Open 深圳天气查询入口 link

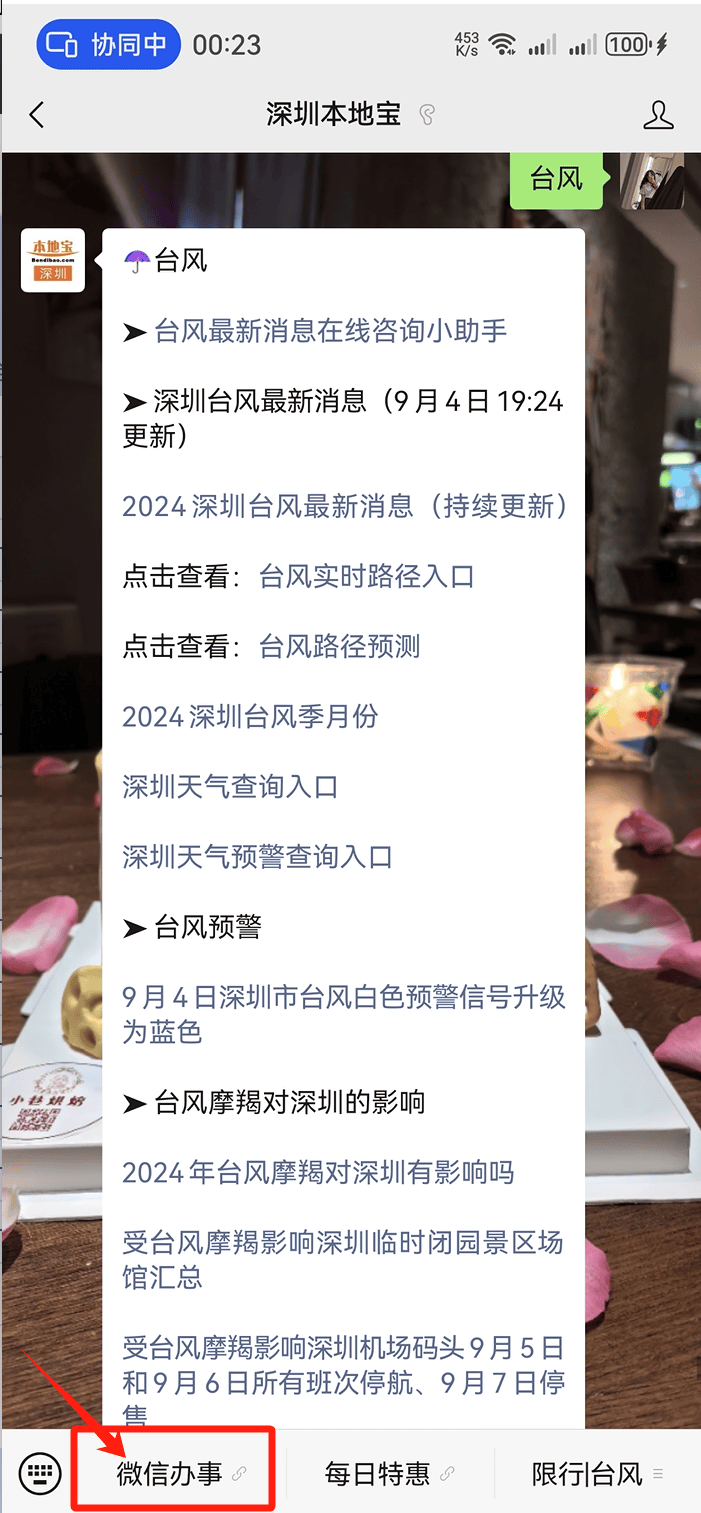[x=230, y=786]
